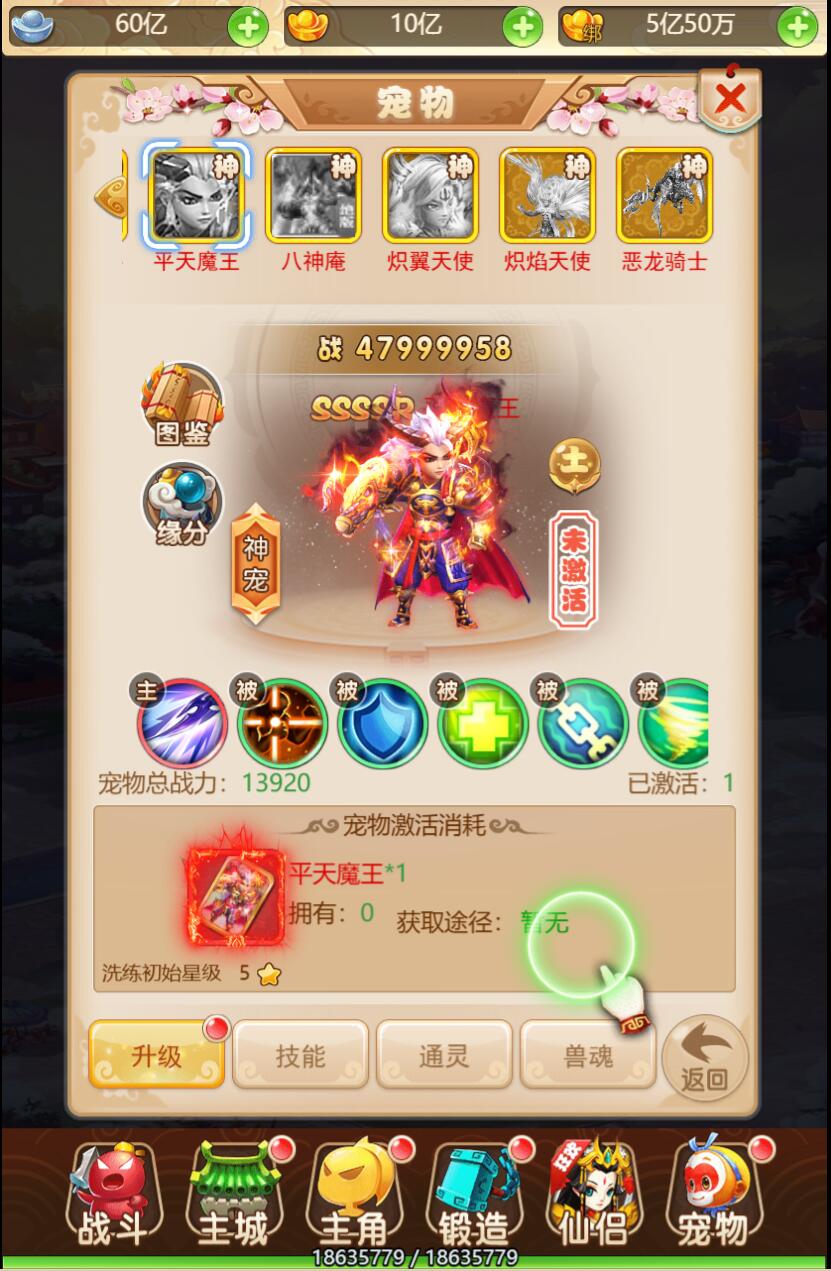
Task: Open the 图鉴 pet encyclopedia
Action: pos(181,403)
